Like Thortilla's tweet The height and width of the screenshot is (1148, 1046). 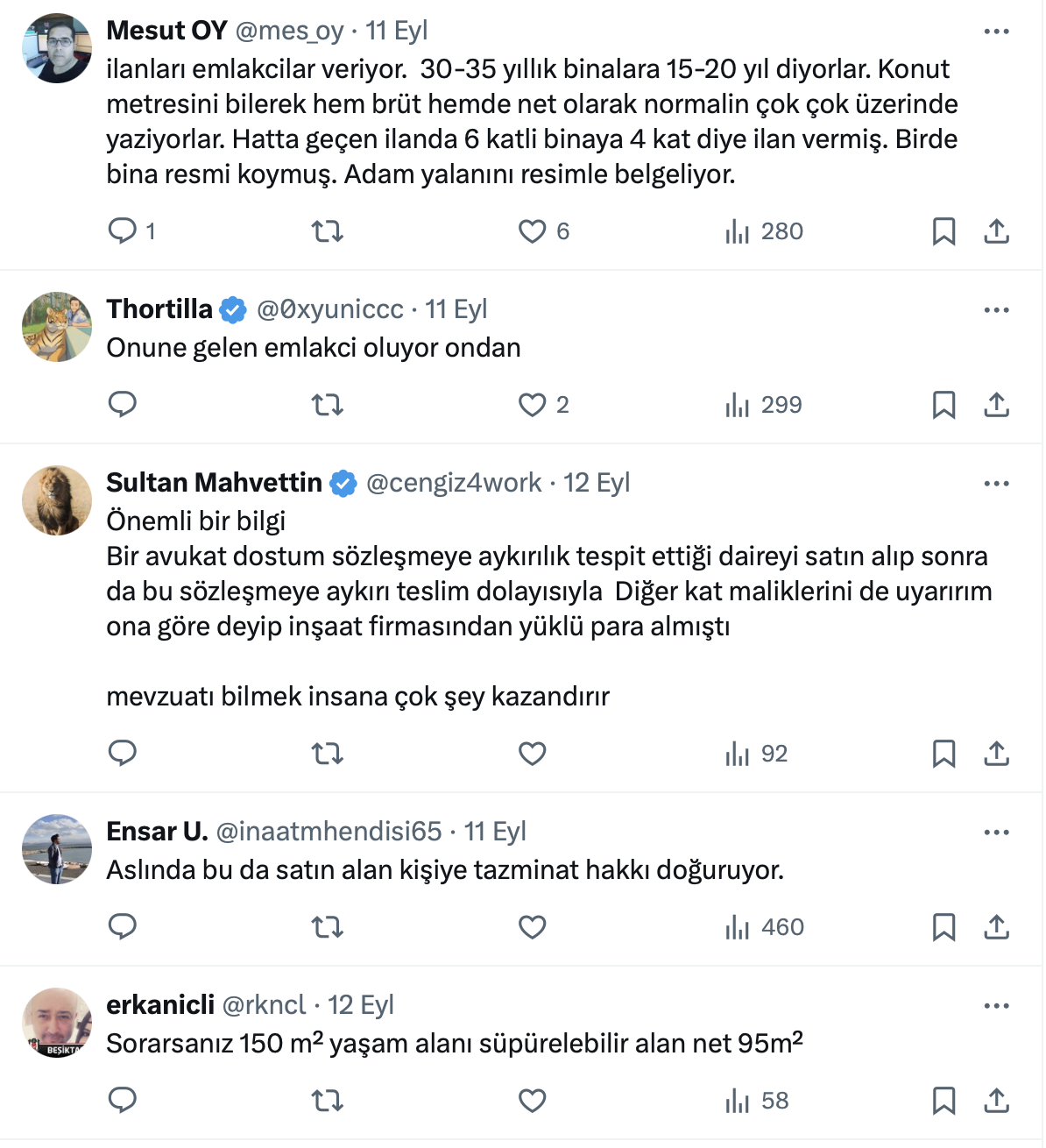click(x=532, y=405)
